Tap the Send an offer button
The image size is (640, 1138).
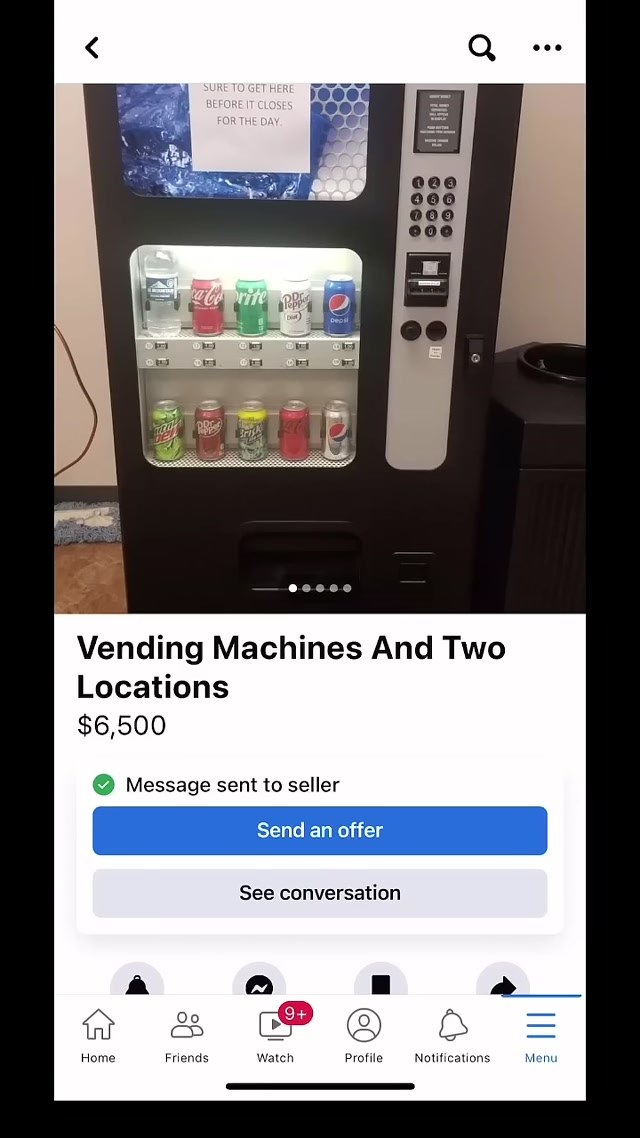coord(319,830)
